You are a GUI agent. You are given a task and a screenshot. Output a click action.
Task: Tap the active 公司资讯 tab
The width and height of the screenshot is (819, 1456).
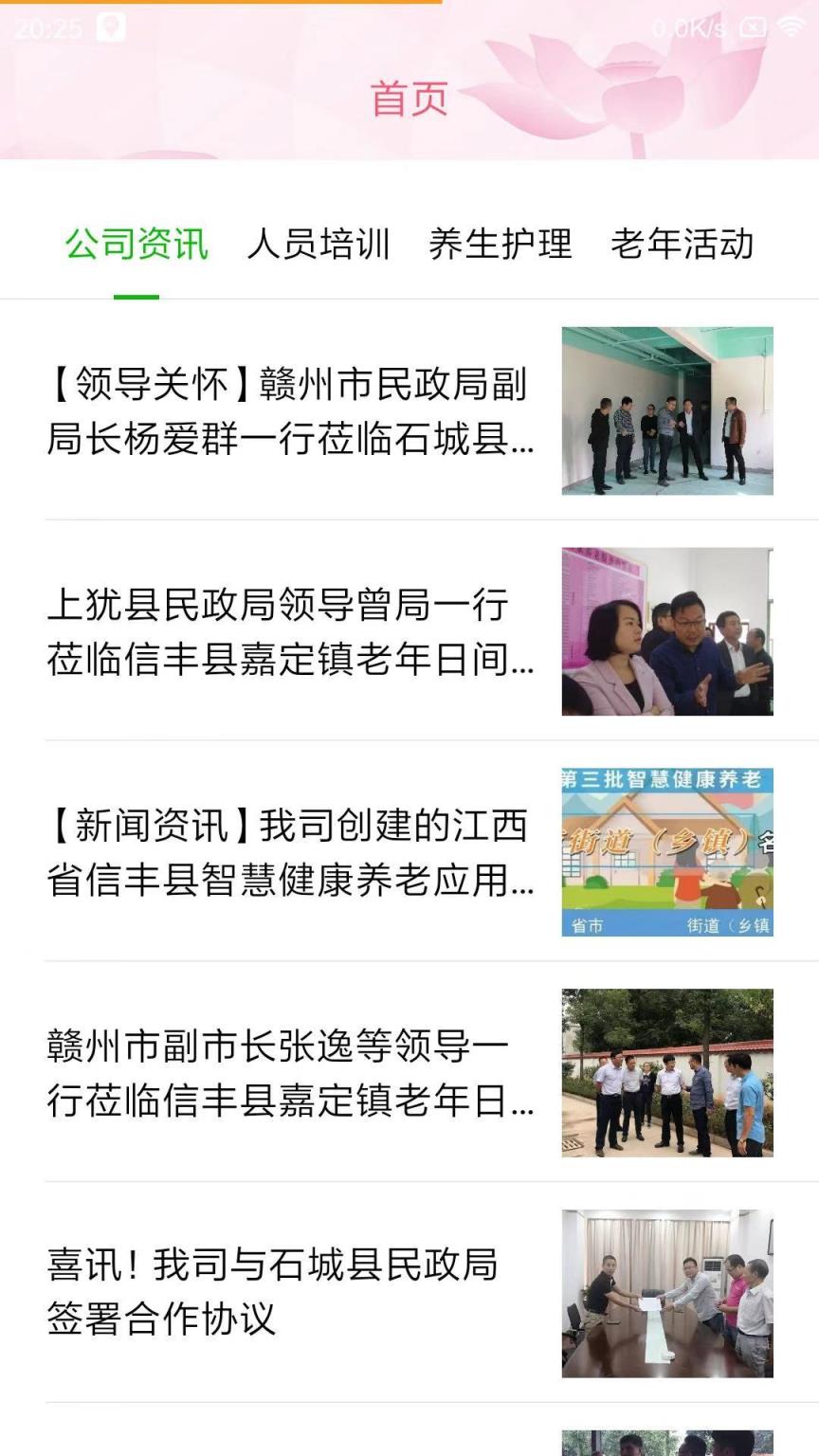coord(136,246)
